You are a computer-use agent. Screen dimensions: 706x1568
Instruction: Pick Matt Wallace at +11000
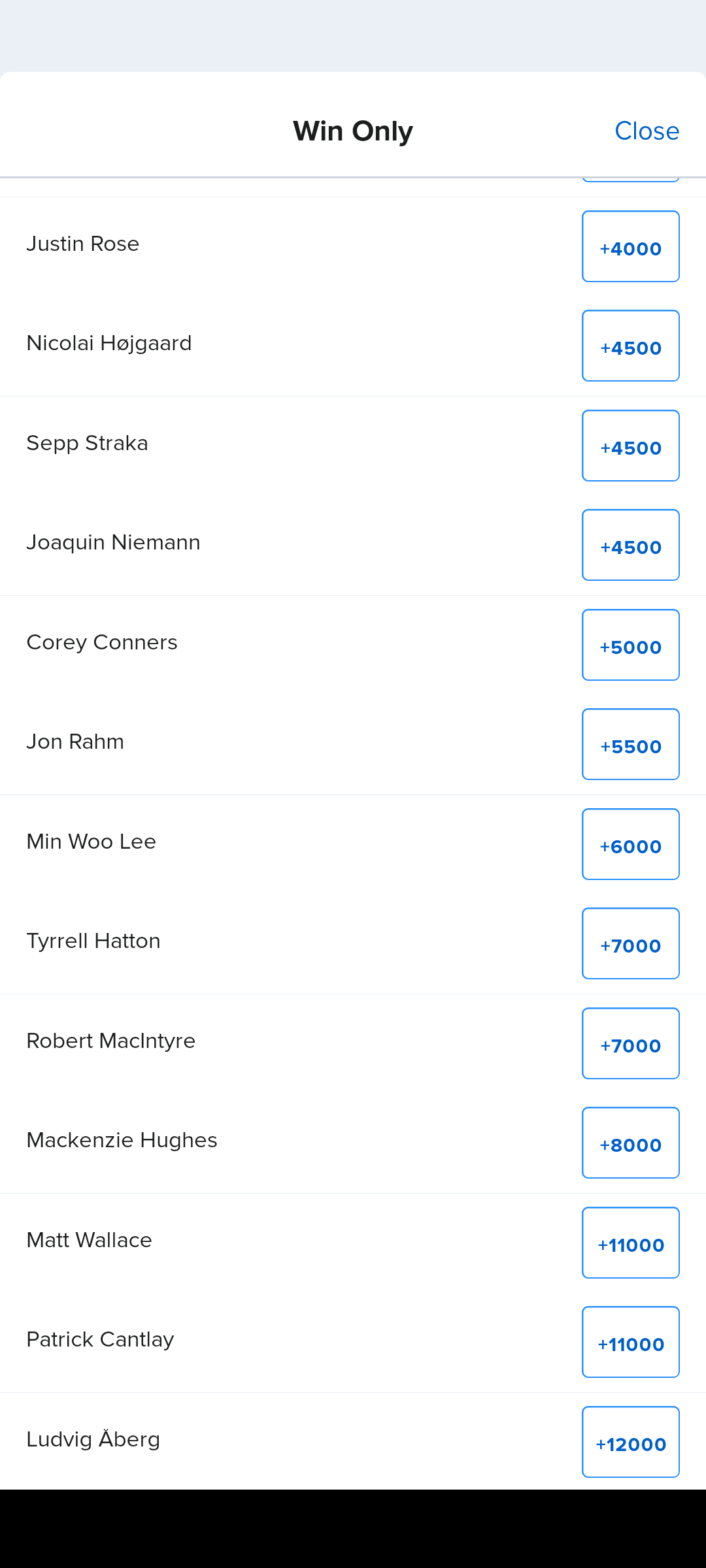pyautogui.click(x=630, y=1243)
